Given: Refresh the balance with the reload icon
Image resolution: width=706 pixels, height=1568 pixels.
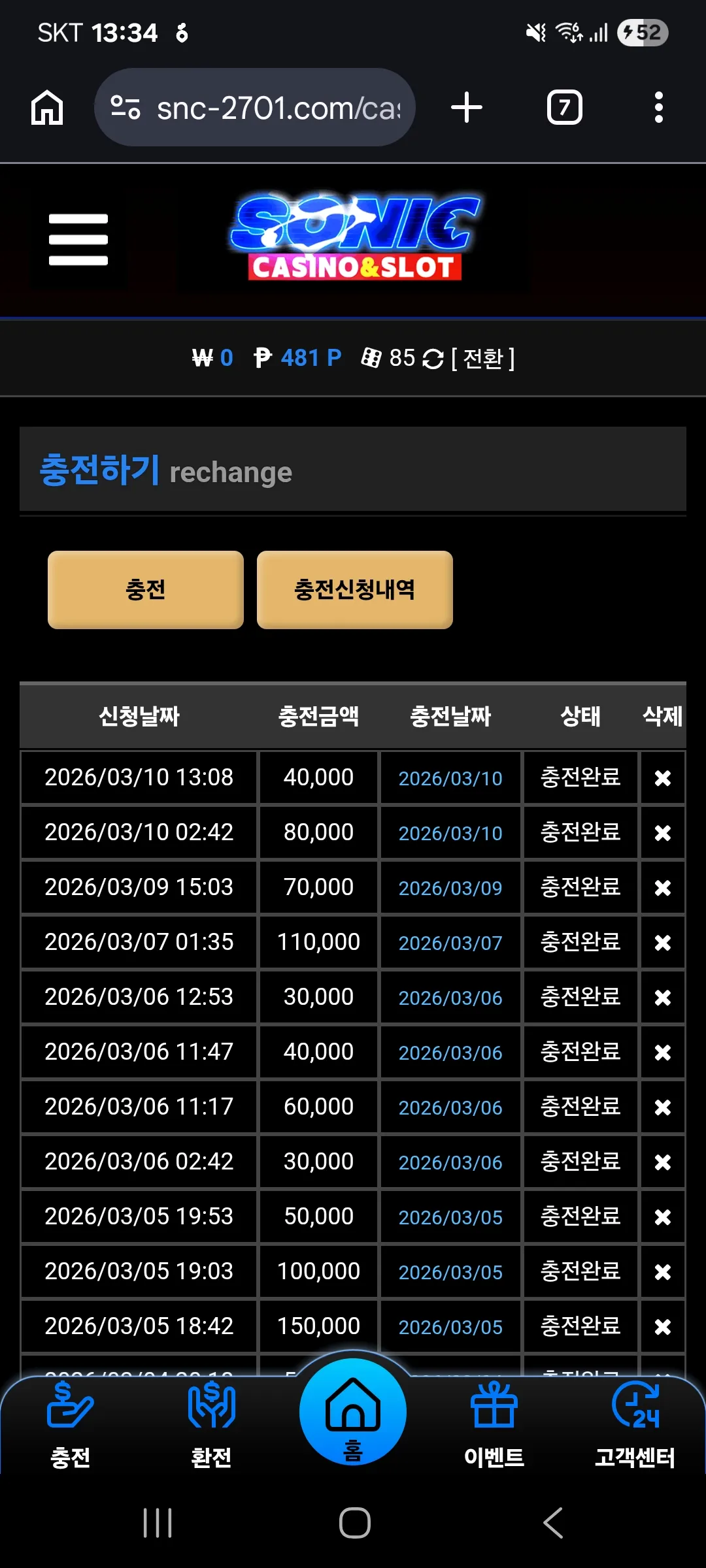Looking at the screenshot, I should (433, 359).
